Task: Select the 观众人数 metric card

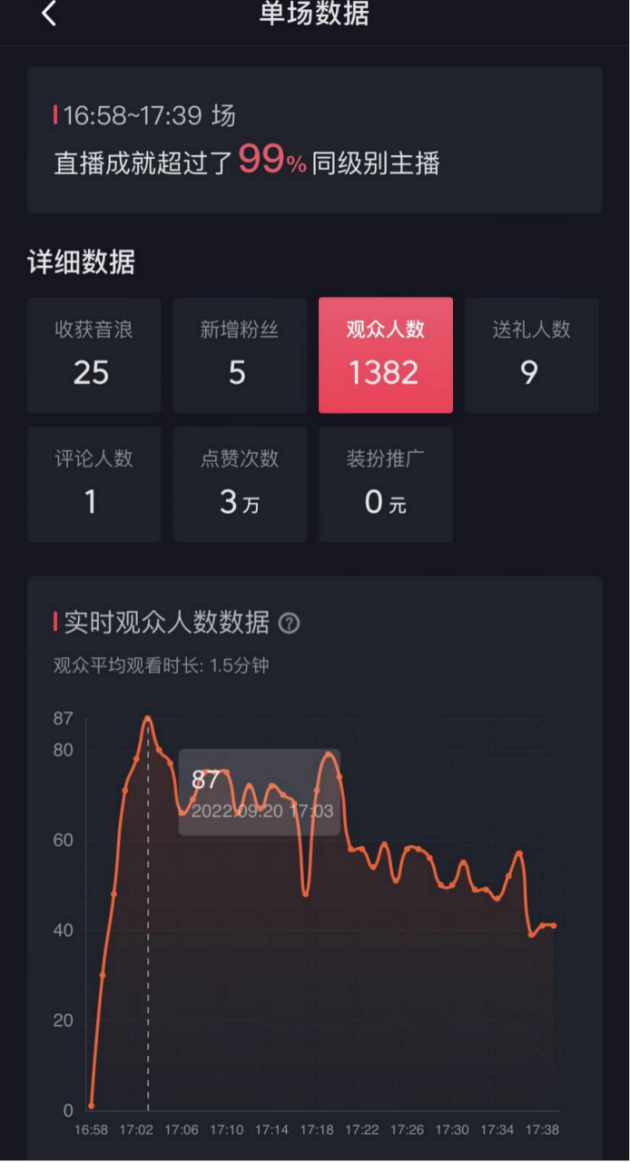Action: click(385, 355)
